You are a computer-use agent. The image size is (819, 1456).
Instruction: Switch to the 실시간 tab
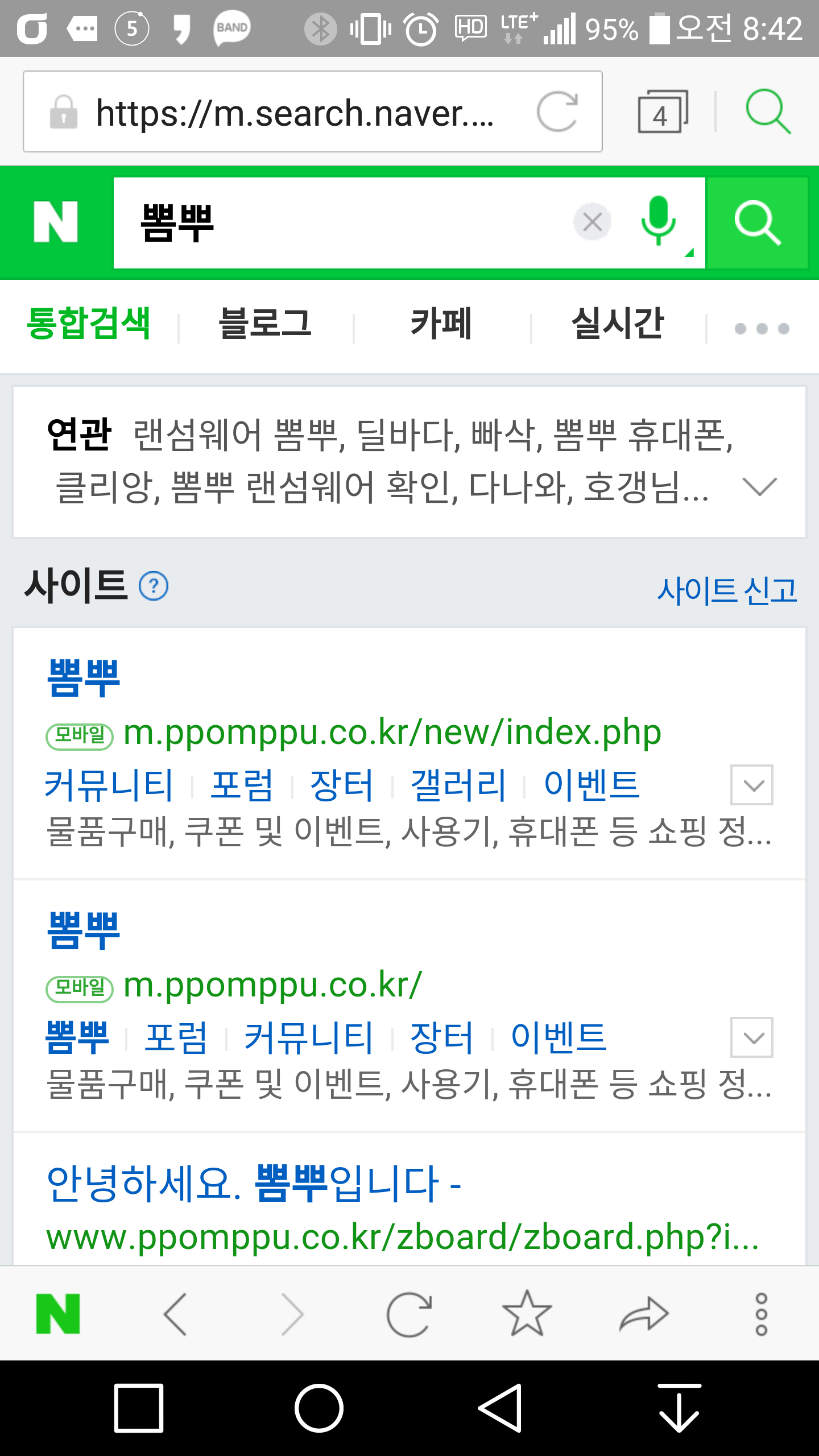click(618, 324)
